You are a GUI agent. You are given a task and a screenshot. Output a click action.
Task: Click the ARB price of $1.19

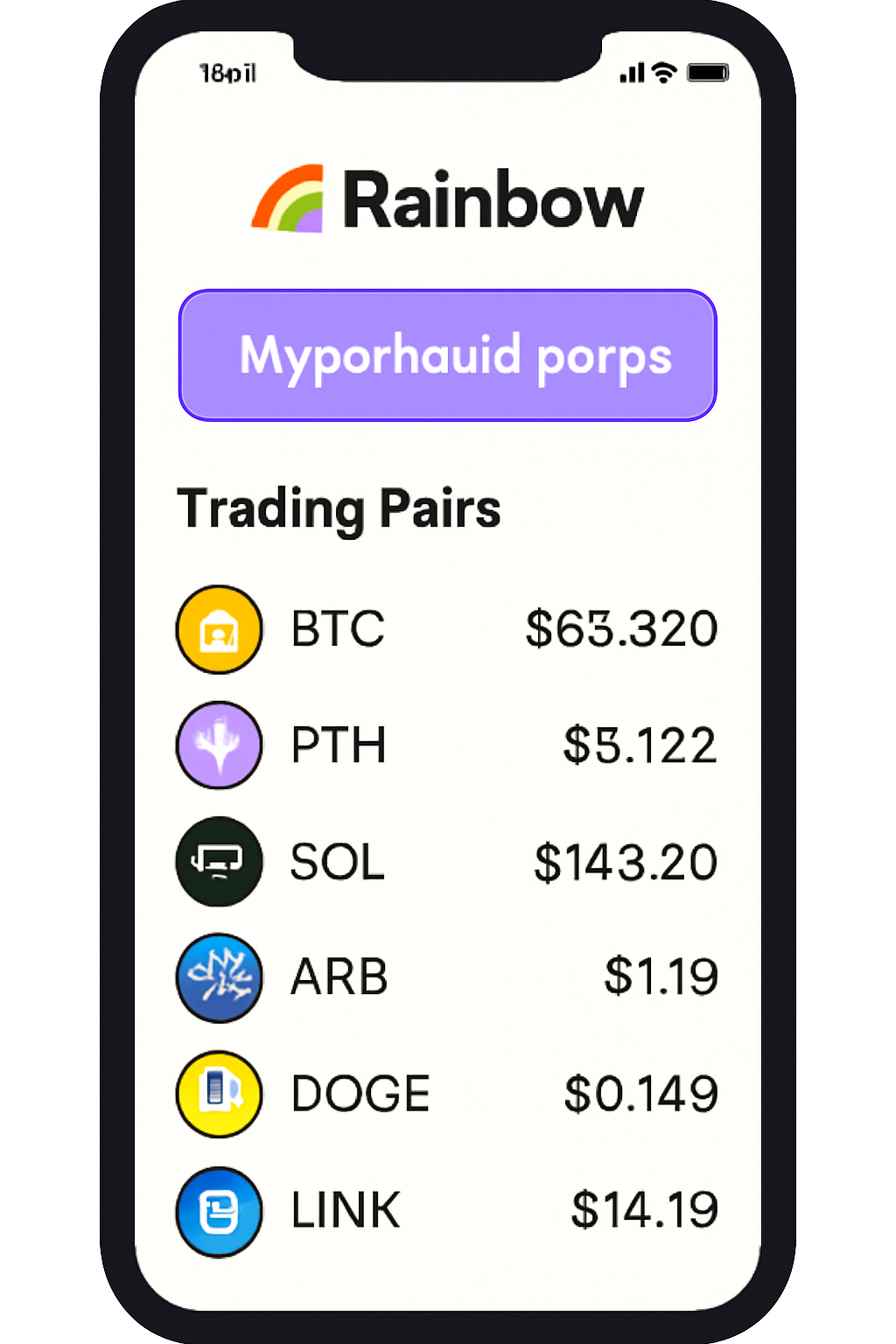[x=661, y=977]
